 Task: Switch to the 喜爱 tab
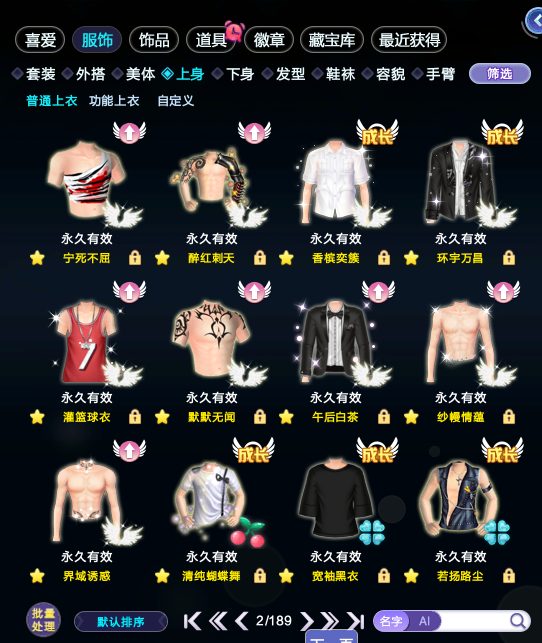tap(40, 40)
